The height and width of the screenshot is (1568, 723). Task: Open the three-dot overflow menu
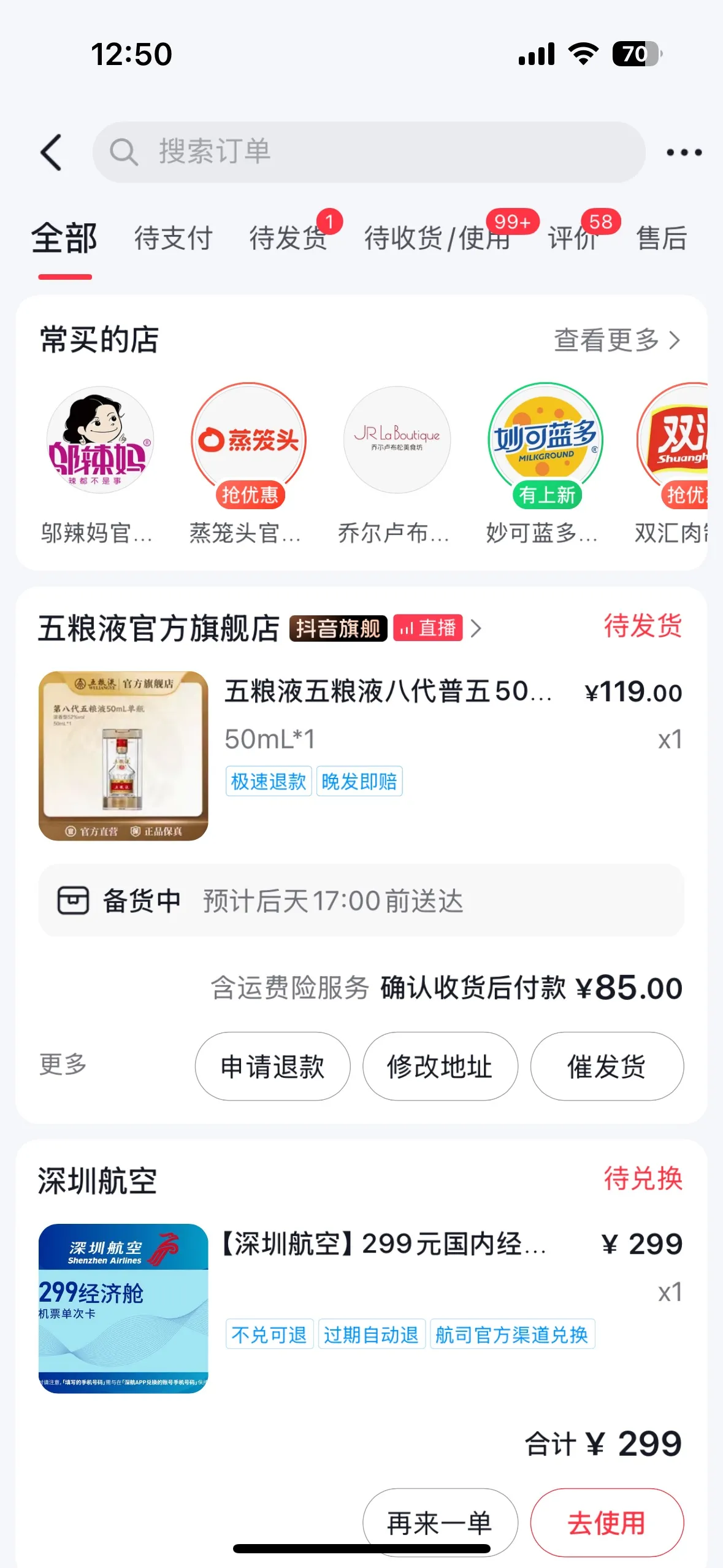(x=684, y=152)
